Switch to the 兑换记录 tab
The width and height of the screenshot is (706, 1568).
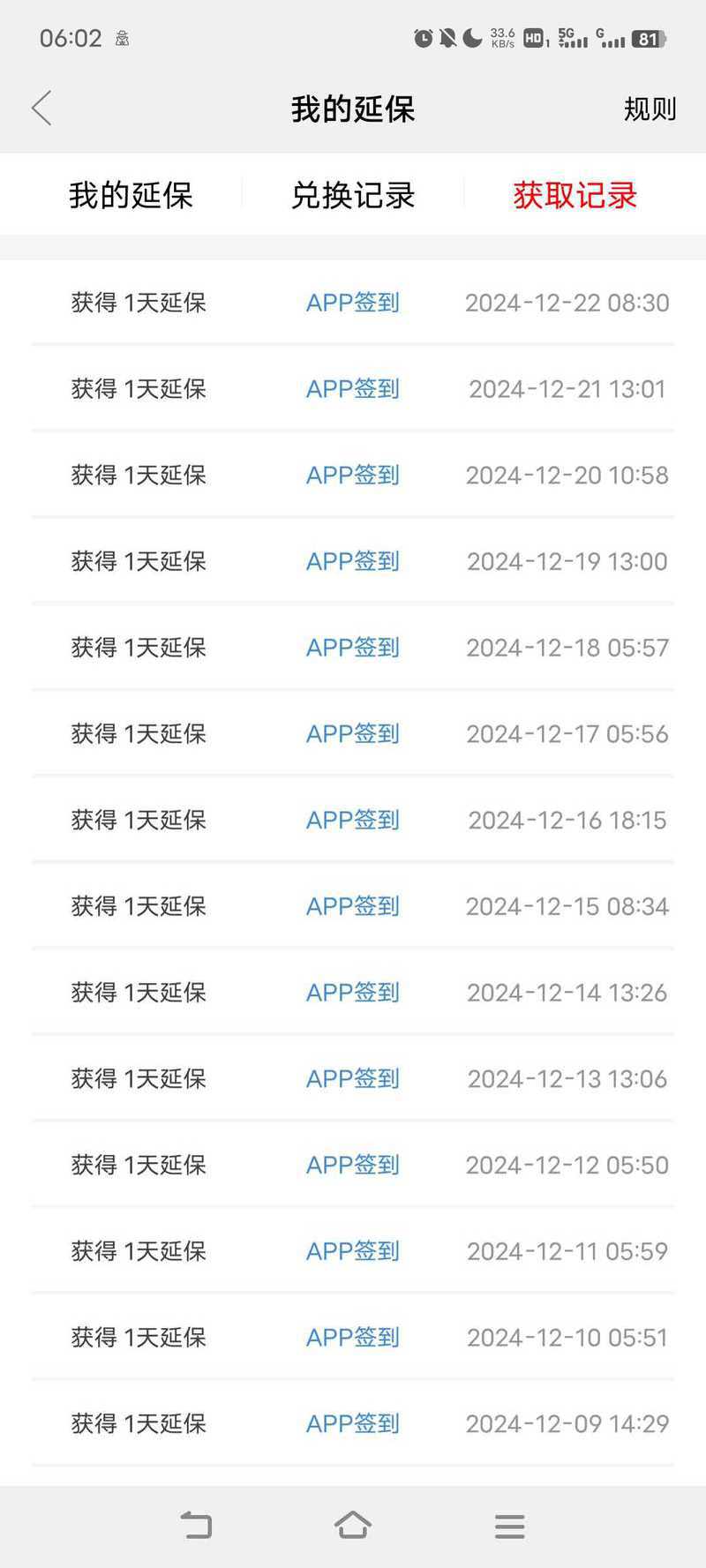(x=353, y=195)
